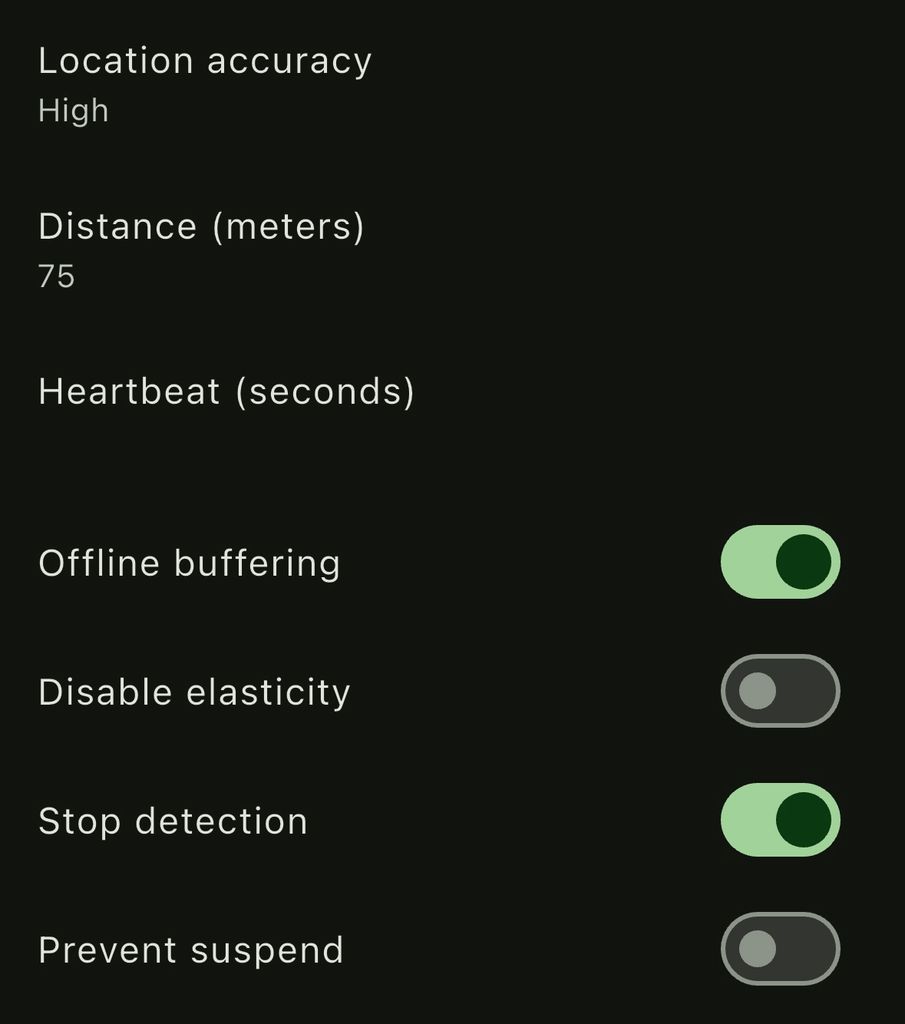The width and height of the screenshot is (905, 1024).
Task: Switch off Stop detection
Action: coord(779,820)
